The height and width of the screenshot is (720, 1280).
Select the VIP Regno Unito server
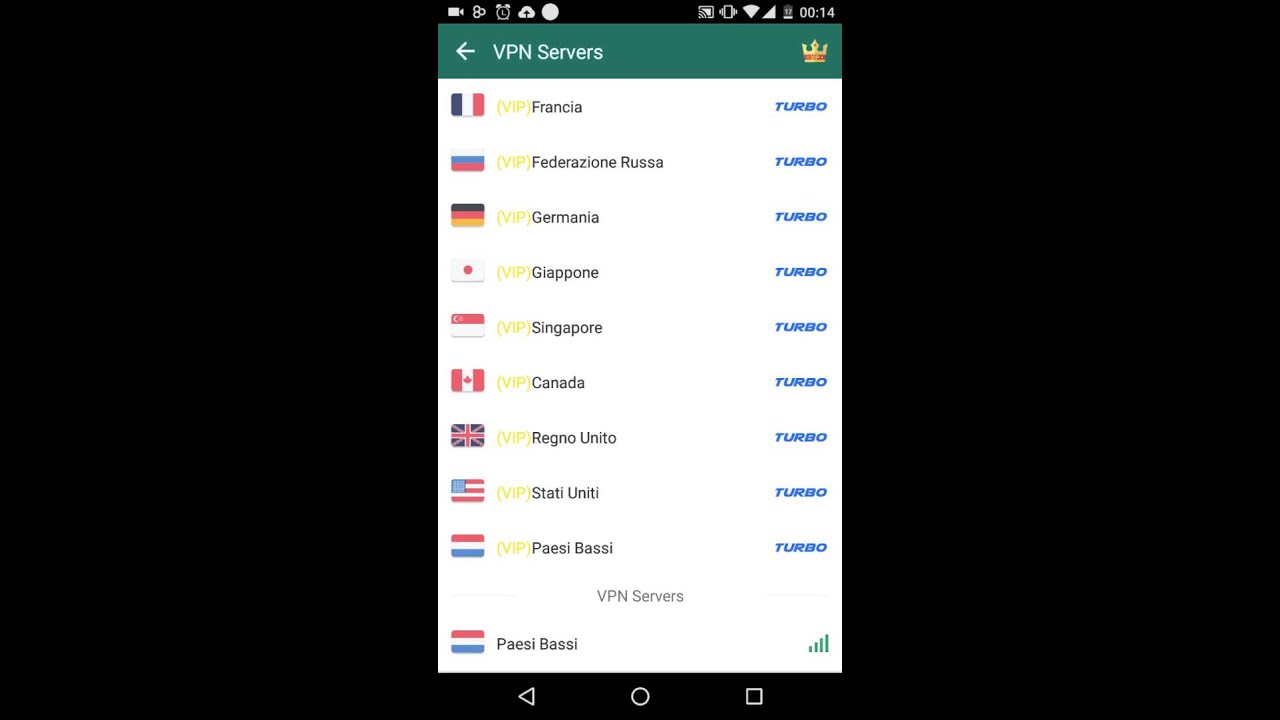(639, 437)
